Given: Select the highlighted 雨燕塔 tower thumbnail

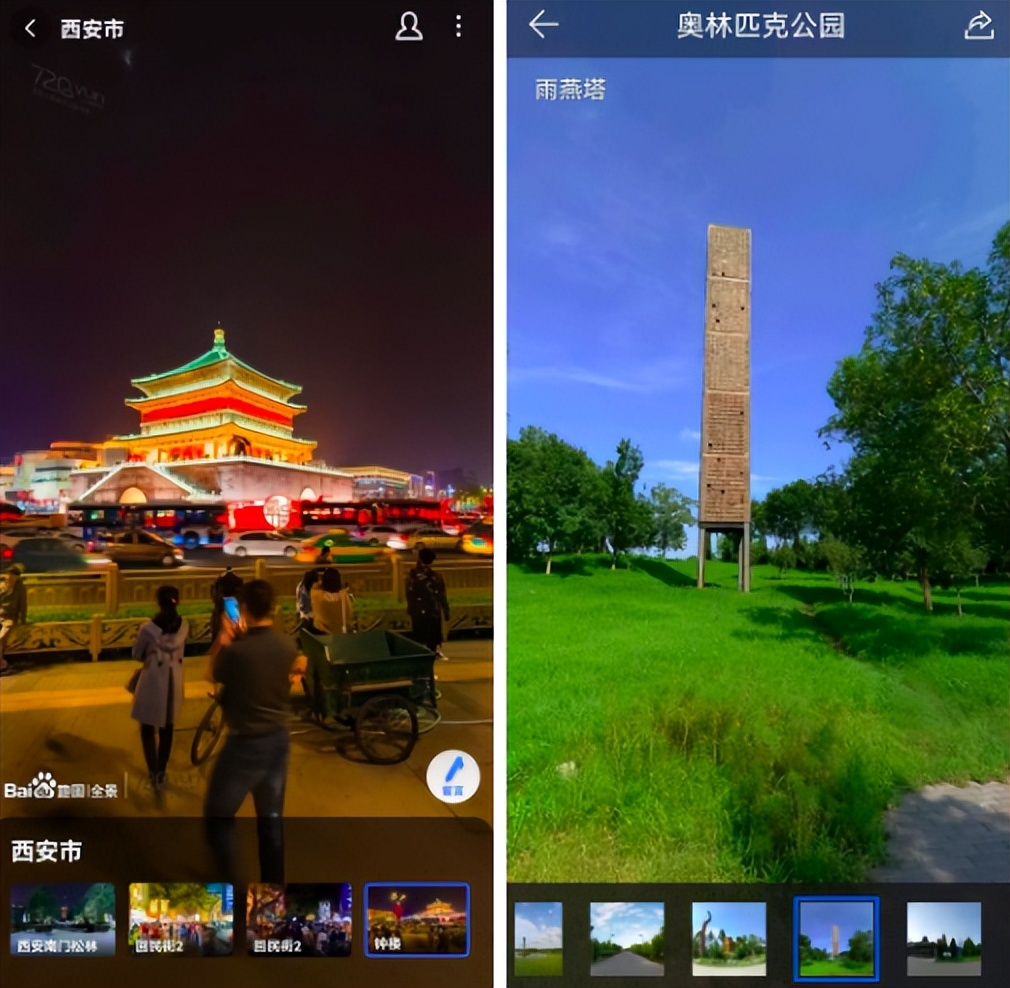Looking at the screenshot, I should coord(836,938).
